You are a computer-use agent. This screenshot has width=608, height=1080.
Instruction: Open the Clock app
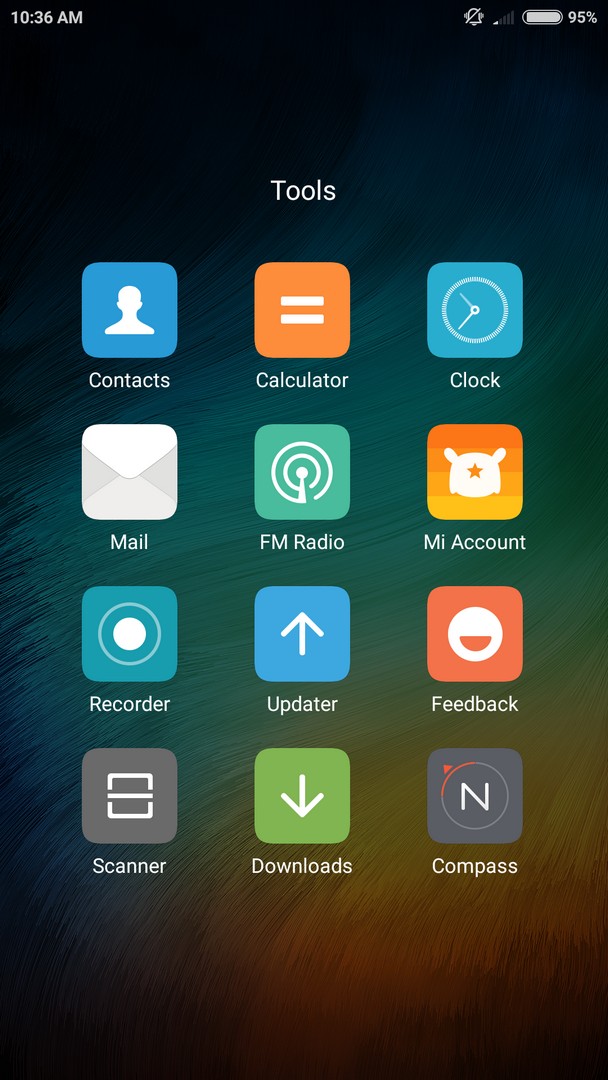475,310
